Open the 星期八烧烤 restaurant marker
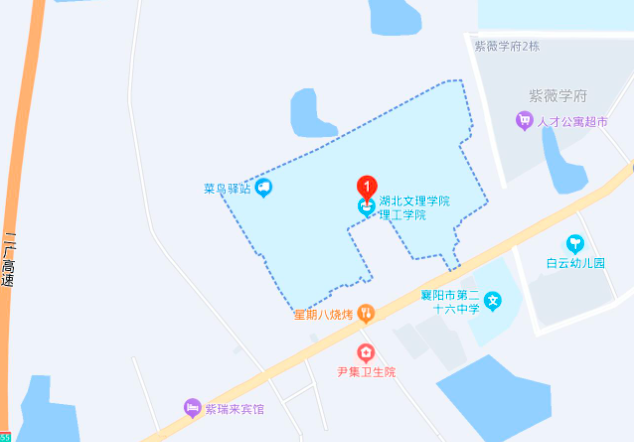 coord(366,314)
